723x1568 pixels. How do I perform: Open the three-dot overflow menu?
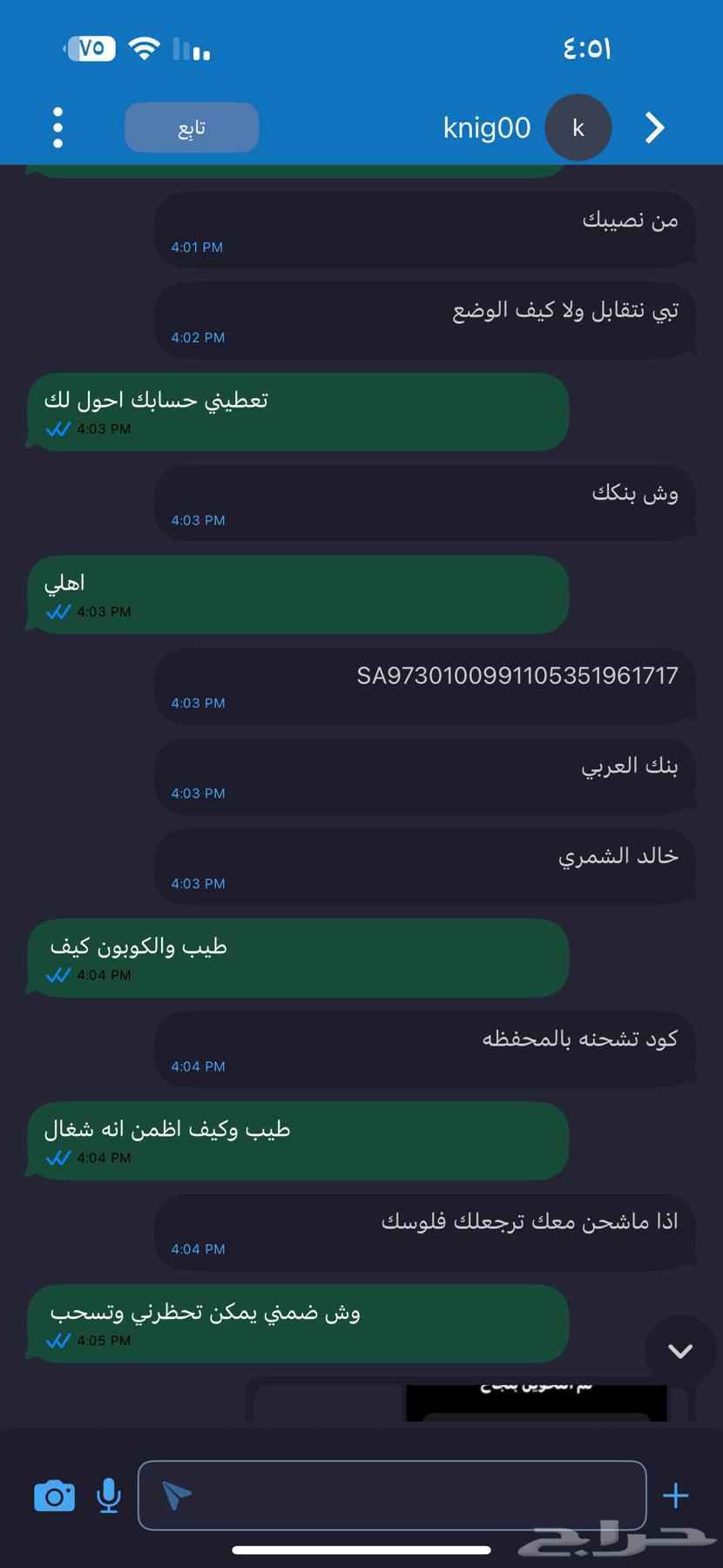[57, 128]
